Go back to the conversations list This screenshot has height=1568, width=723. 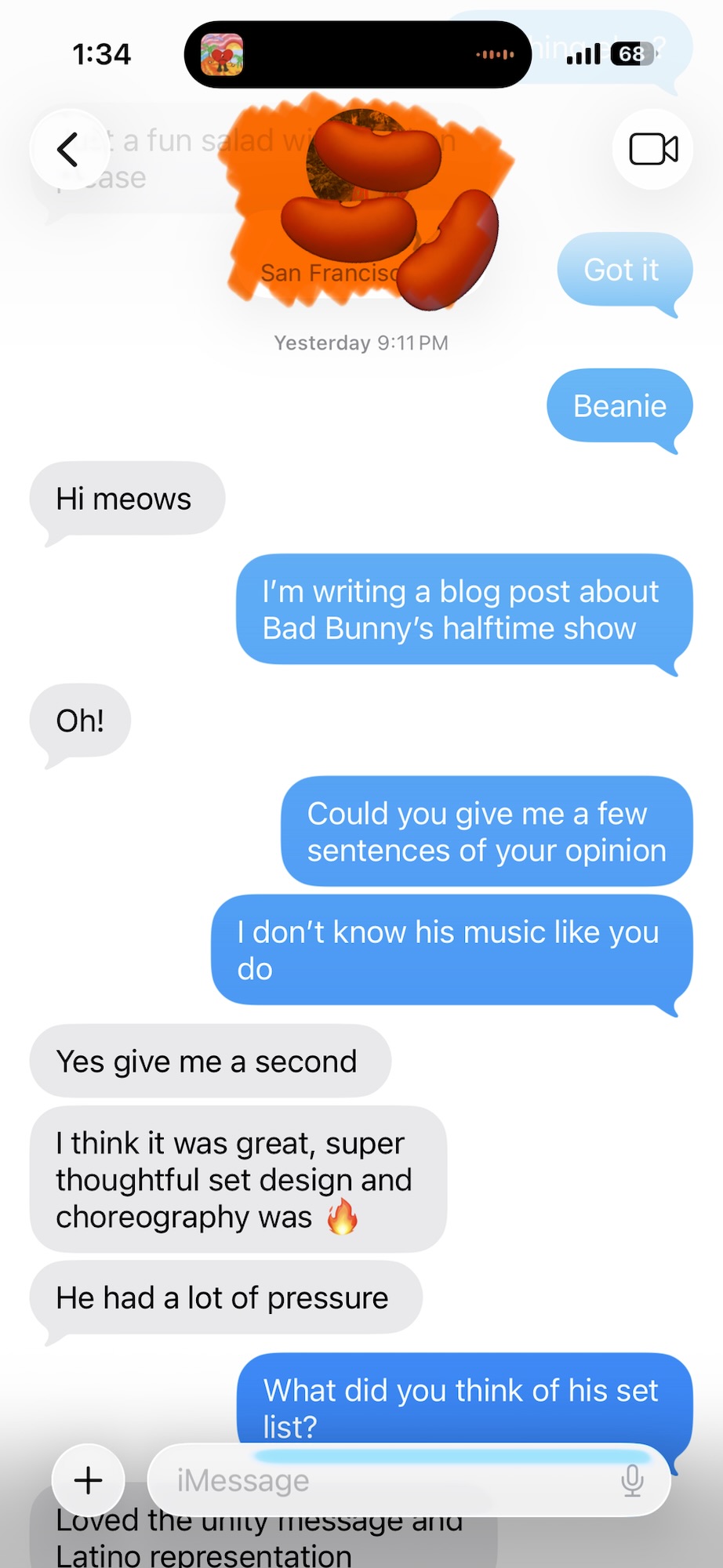[x=69, y=149]
